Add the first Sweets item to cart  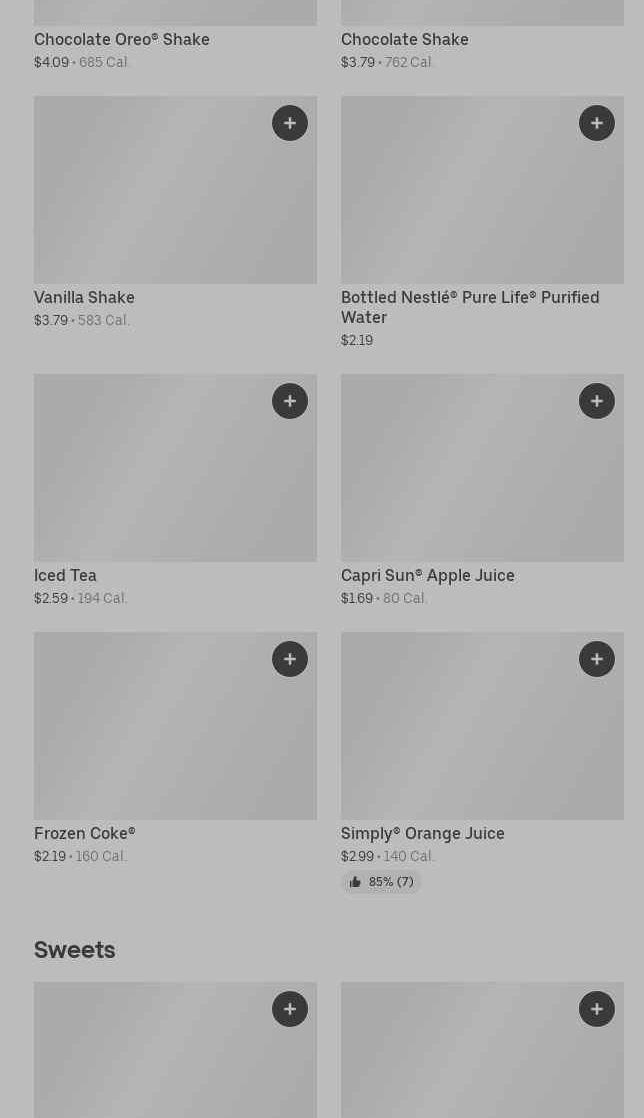click(x=290, y=1009)
